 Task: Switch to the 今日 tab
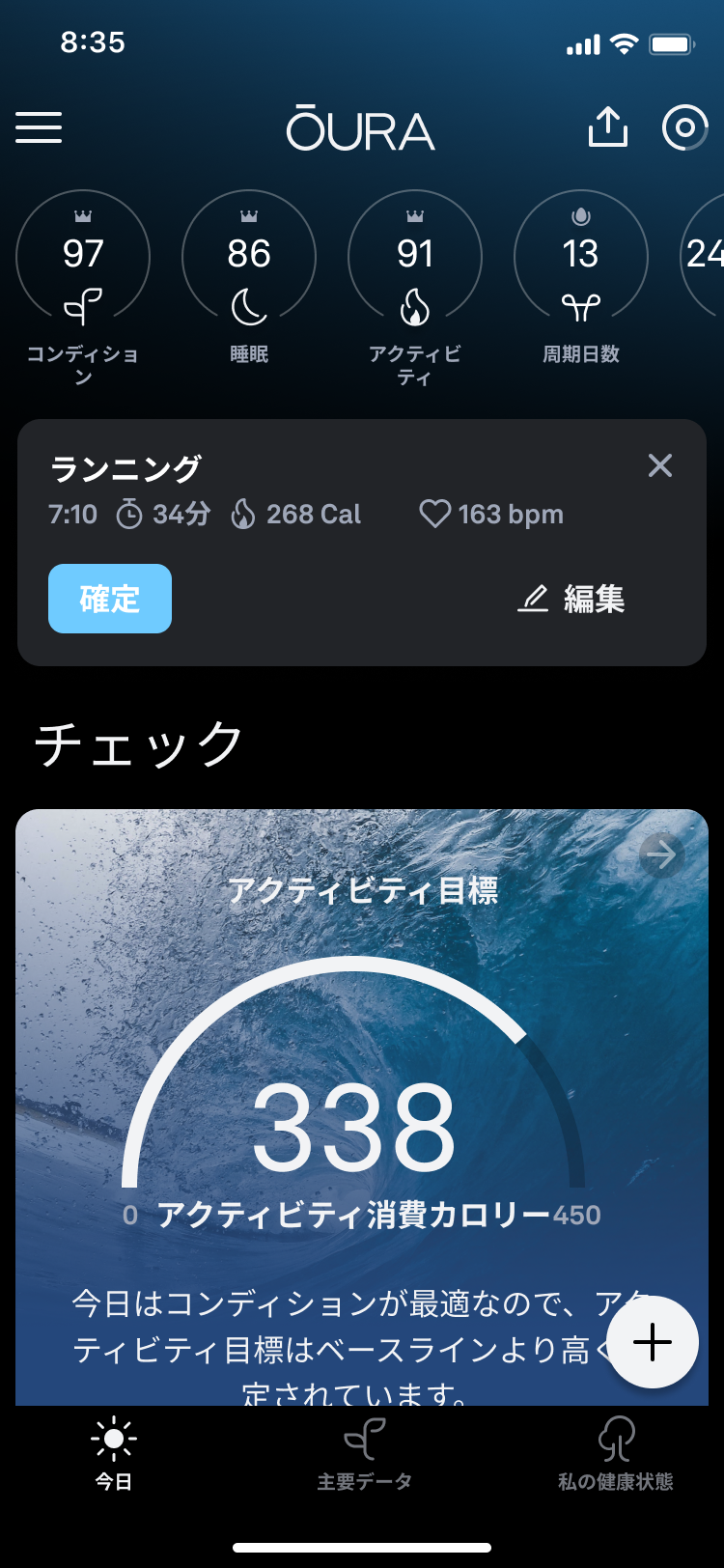[114, 1454]
